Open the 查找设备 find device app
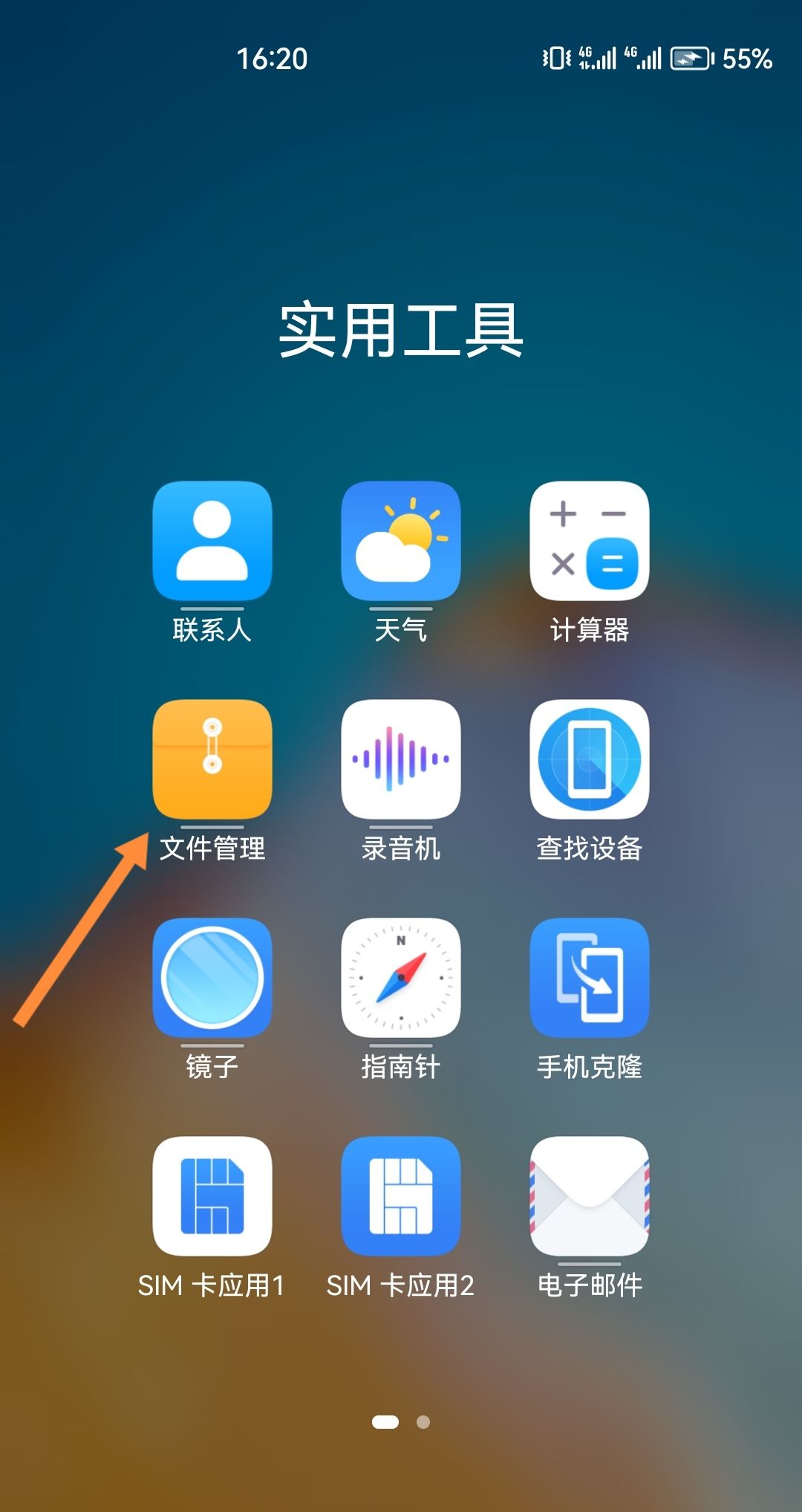The height and width of the screenshot is (1512, 802). click(x=590, y=759)
